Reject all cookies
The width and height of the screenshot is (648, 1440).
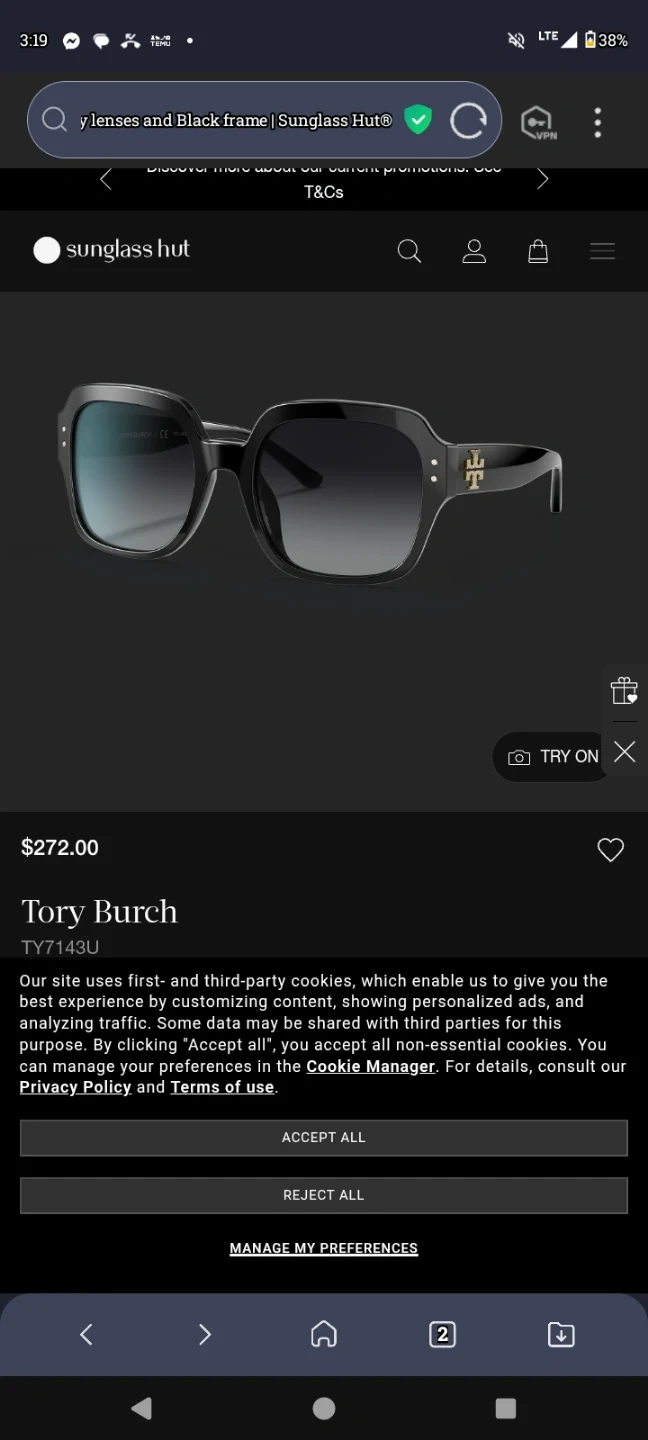tap(323, 1195)
